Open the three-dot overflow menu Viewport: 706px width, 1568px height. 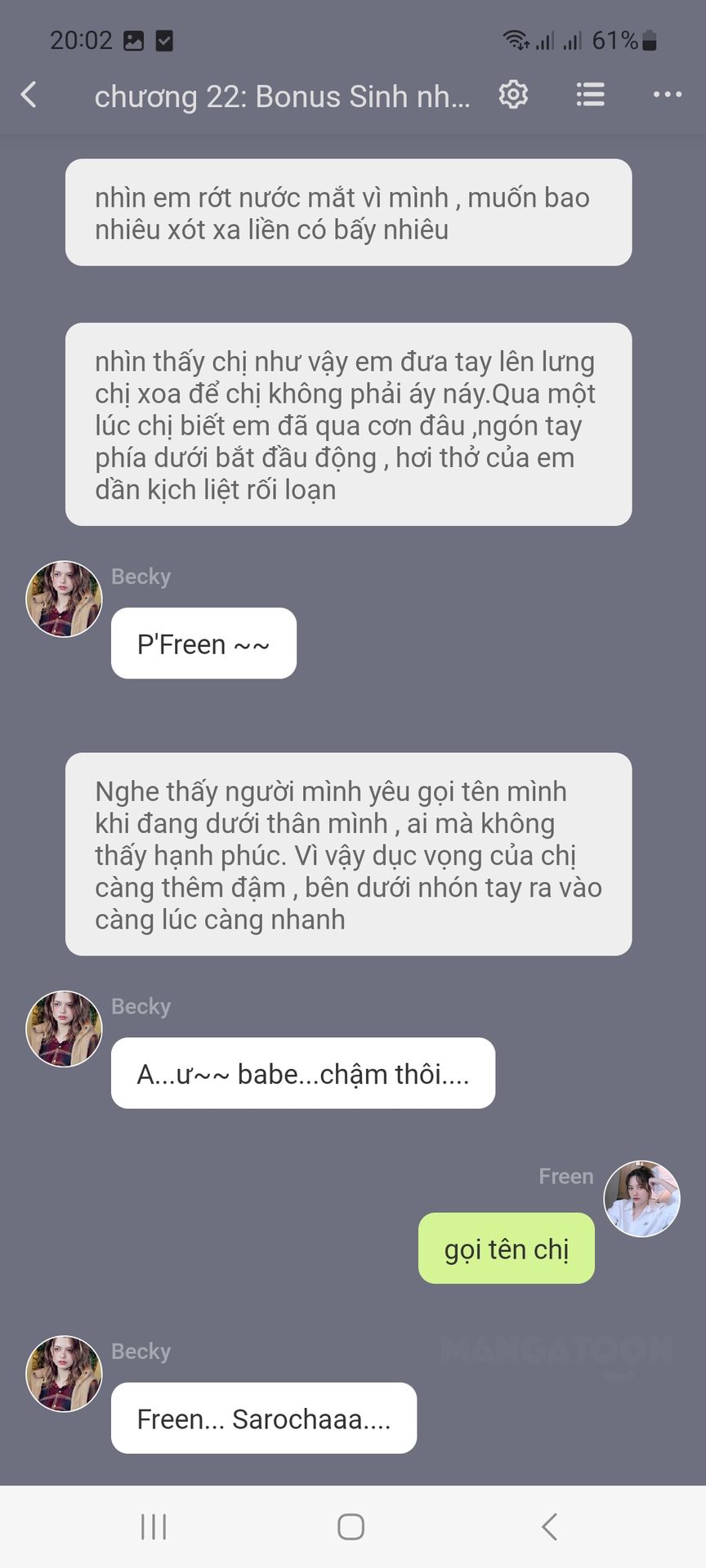click(x=668, y=95)
